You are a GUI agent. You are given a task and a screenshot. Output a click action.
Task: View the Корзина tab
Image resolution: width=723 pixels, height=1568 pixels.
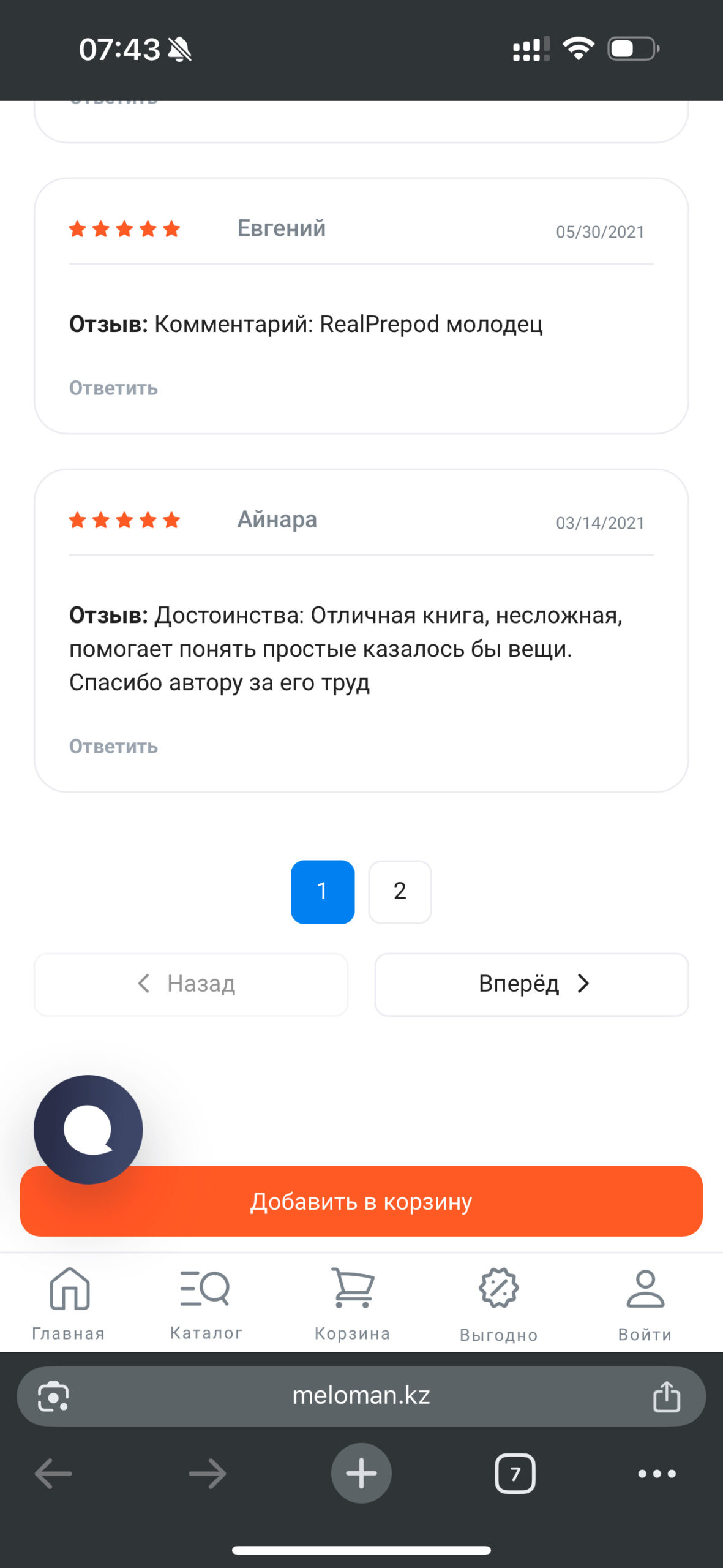[x=353, y=1303]
